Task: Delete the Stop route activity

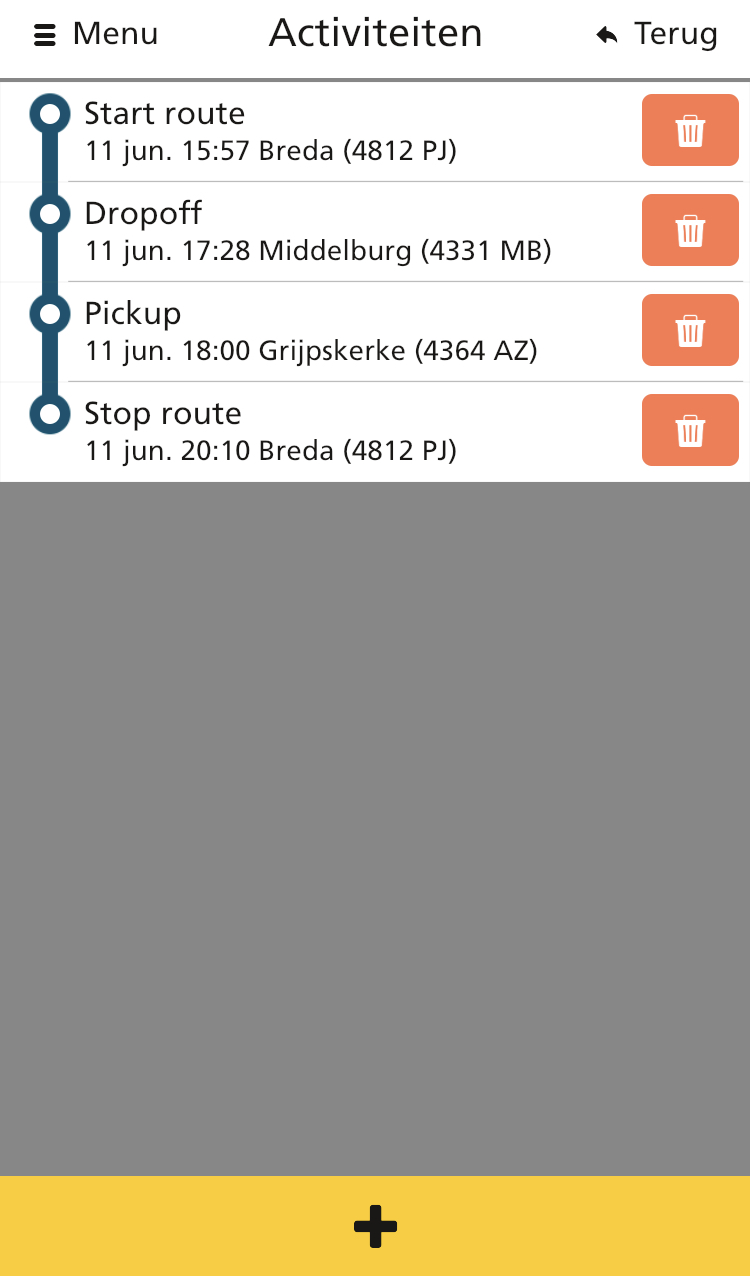Action: pyautogui.click(x=690, y=430)
